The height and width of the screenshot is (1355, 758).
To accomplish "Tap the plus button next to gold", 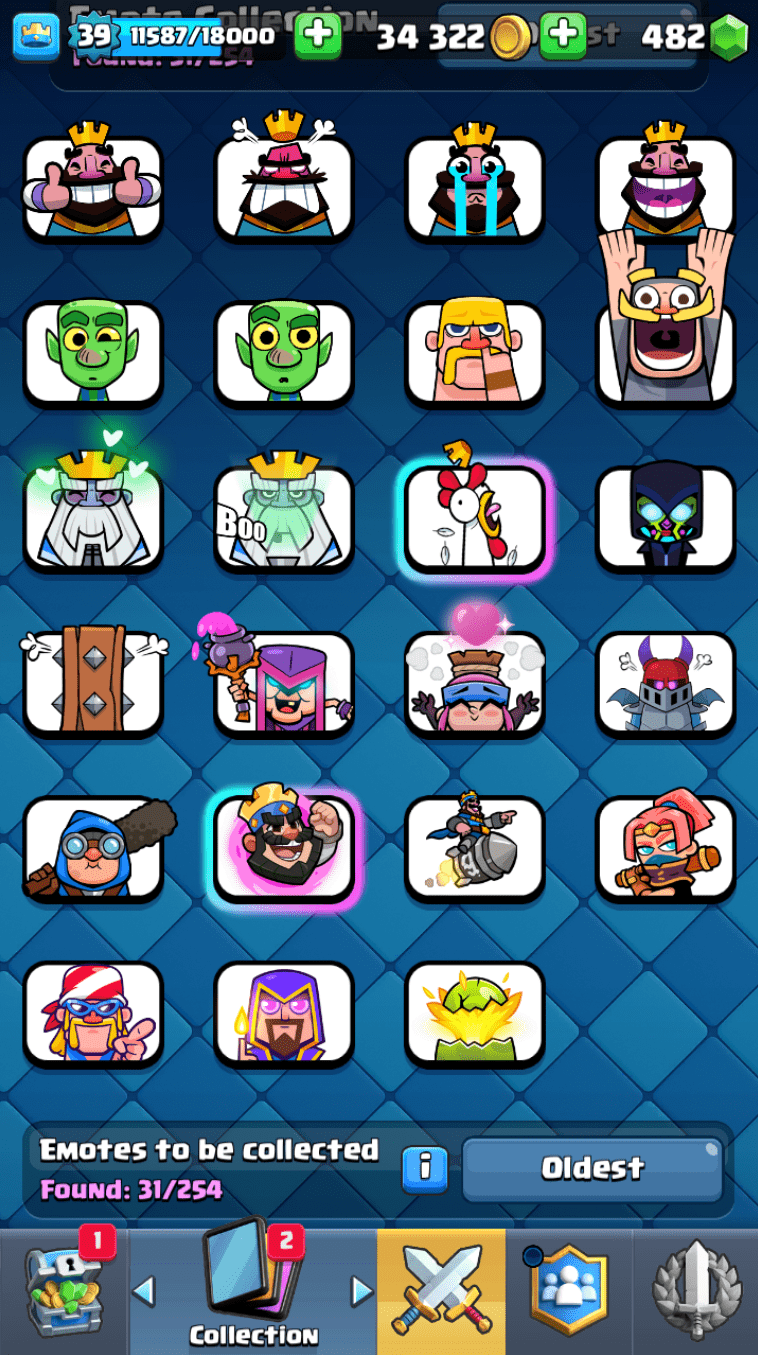I will 563,36.
